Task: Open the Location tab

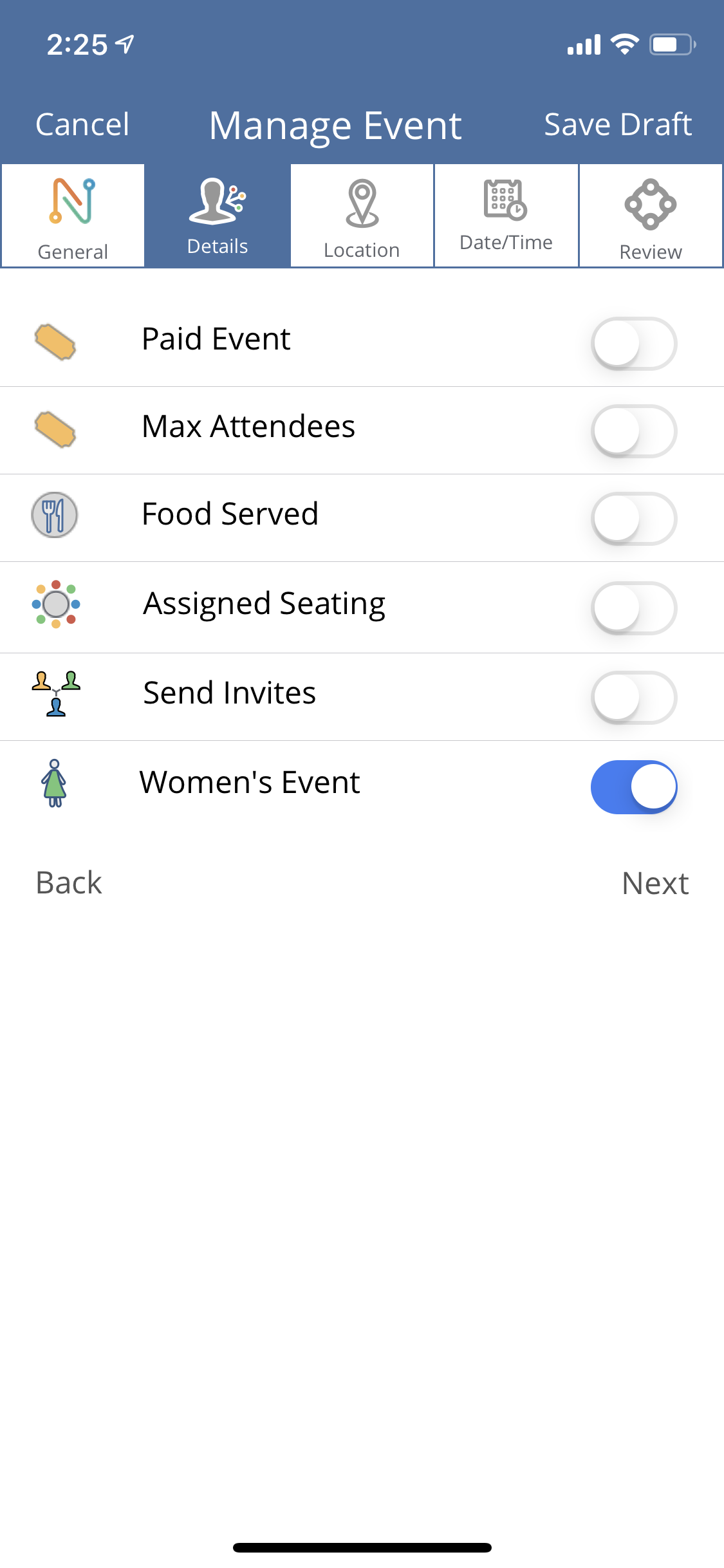Action: pos(362,216)
